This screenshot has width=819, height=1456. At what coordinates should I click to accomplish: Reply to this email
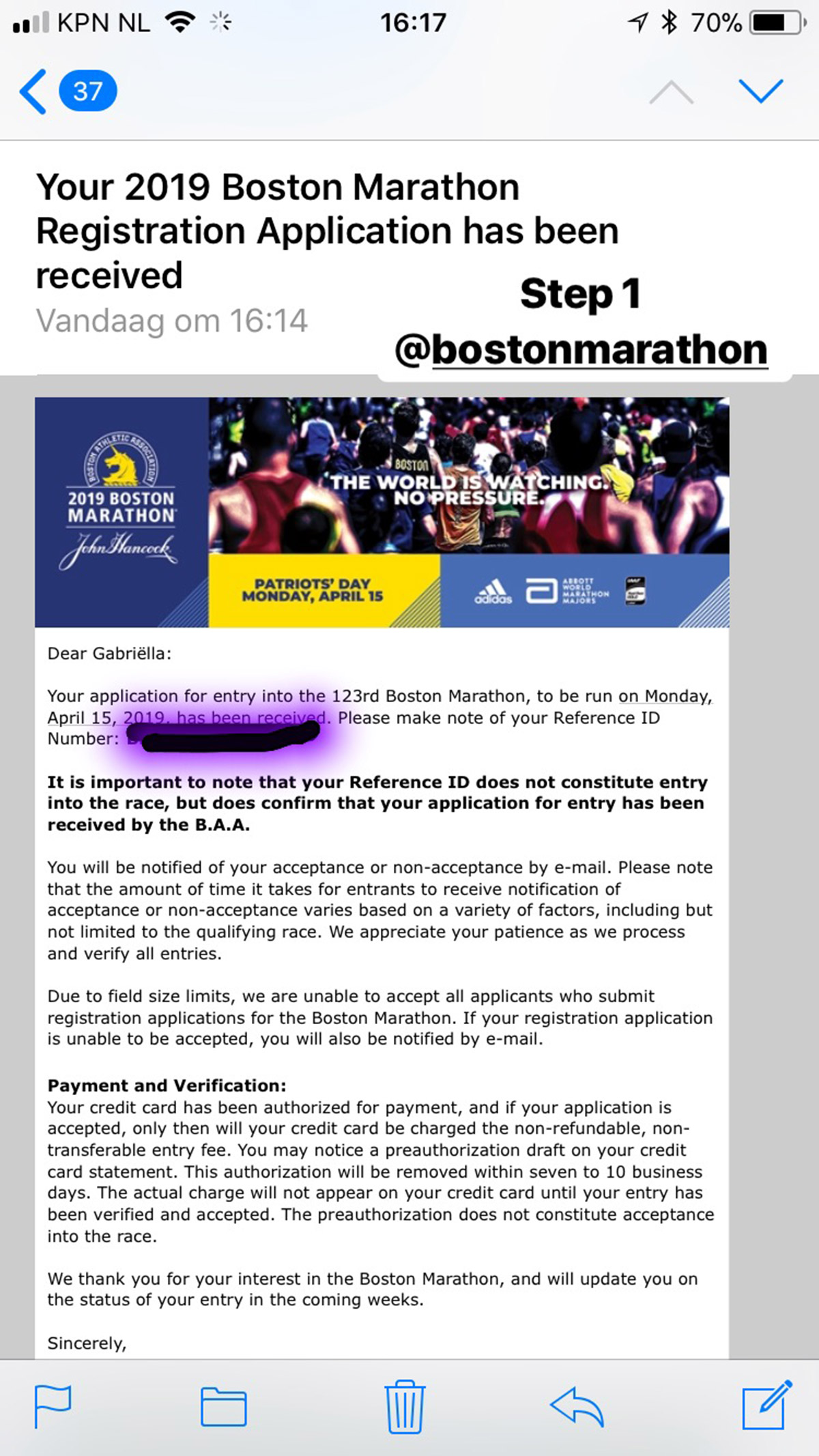(577, 1407)
